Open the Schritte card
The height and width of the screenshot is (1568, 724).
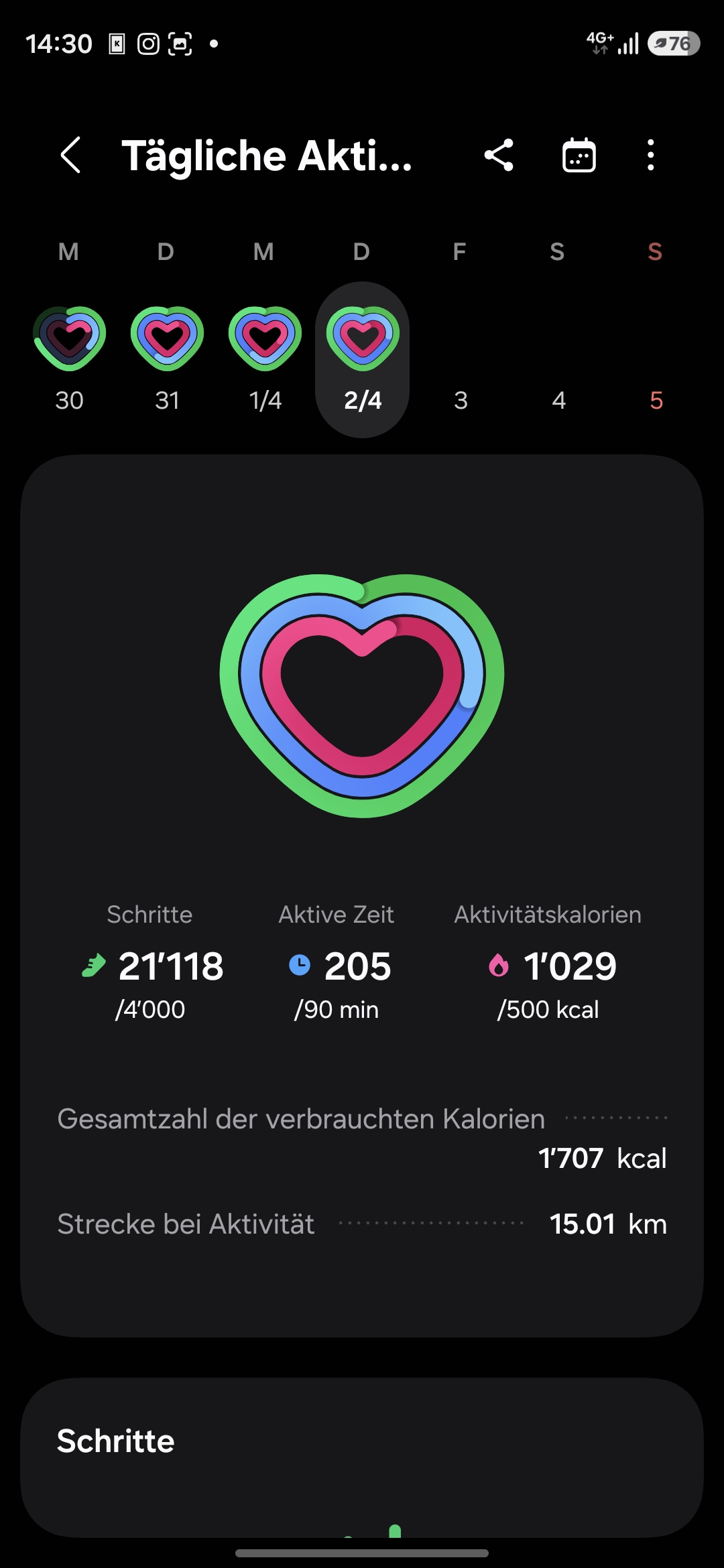click(x=362, y=1454)
